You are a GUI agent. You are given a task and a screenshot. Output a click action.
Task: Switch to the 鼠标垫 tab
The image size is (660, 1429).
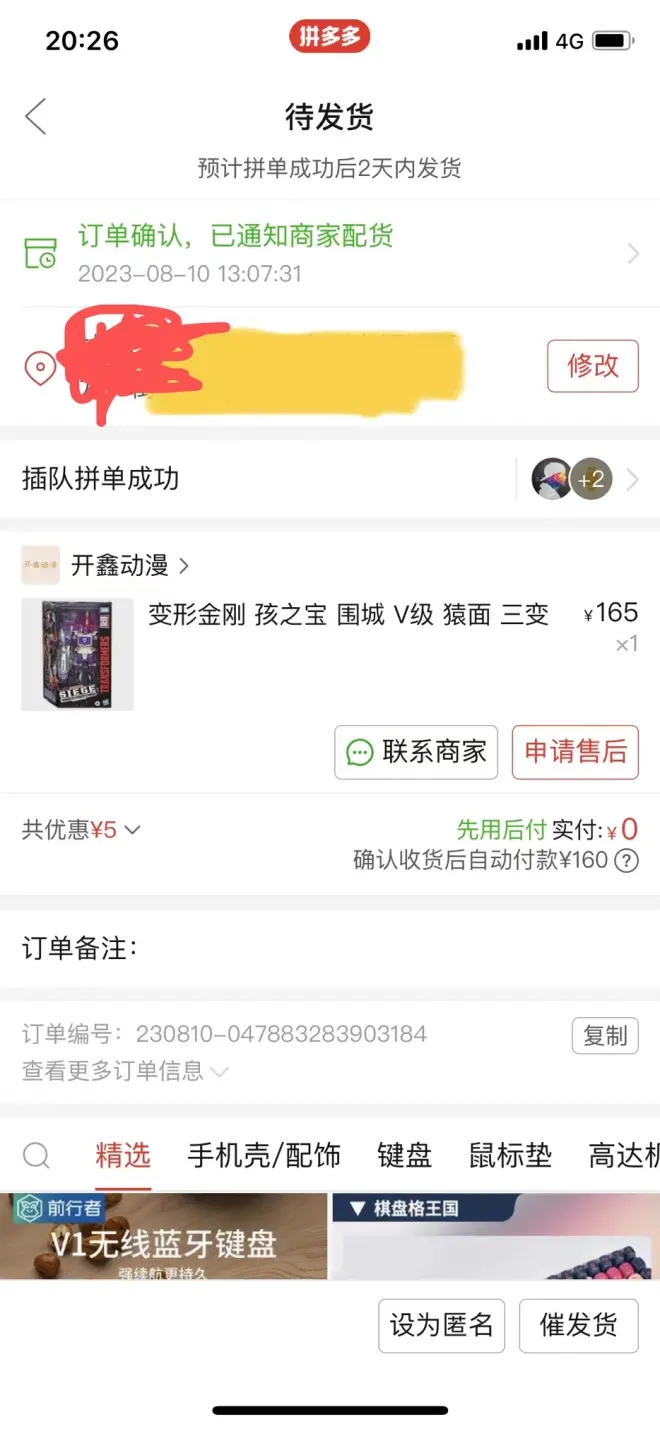[x=510, y=1156]
